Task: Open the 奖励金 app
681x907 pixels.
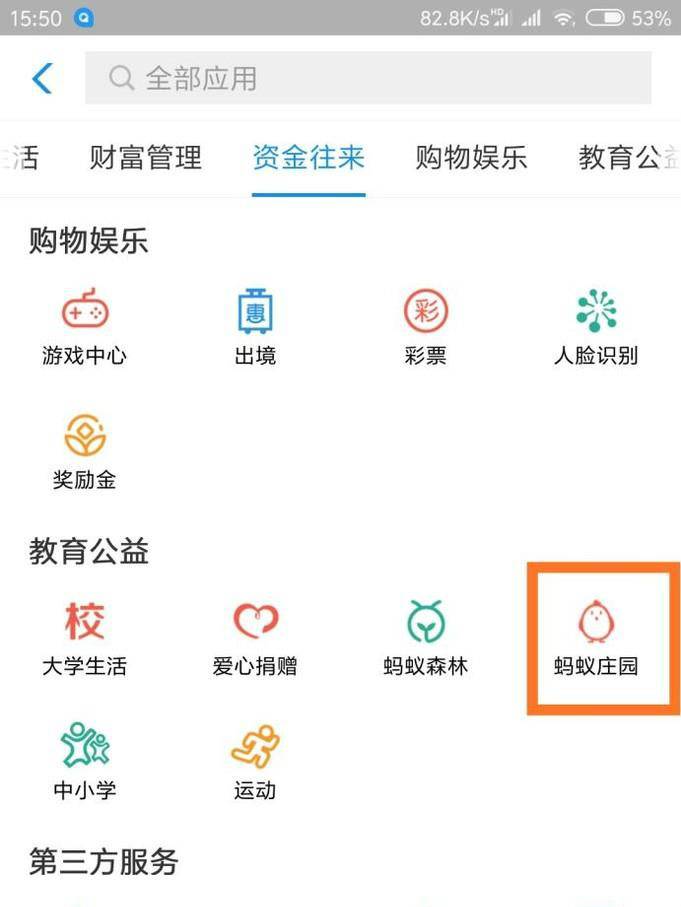Action: (85, 452)
